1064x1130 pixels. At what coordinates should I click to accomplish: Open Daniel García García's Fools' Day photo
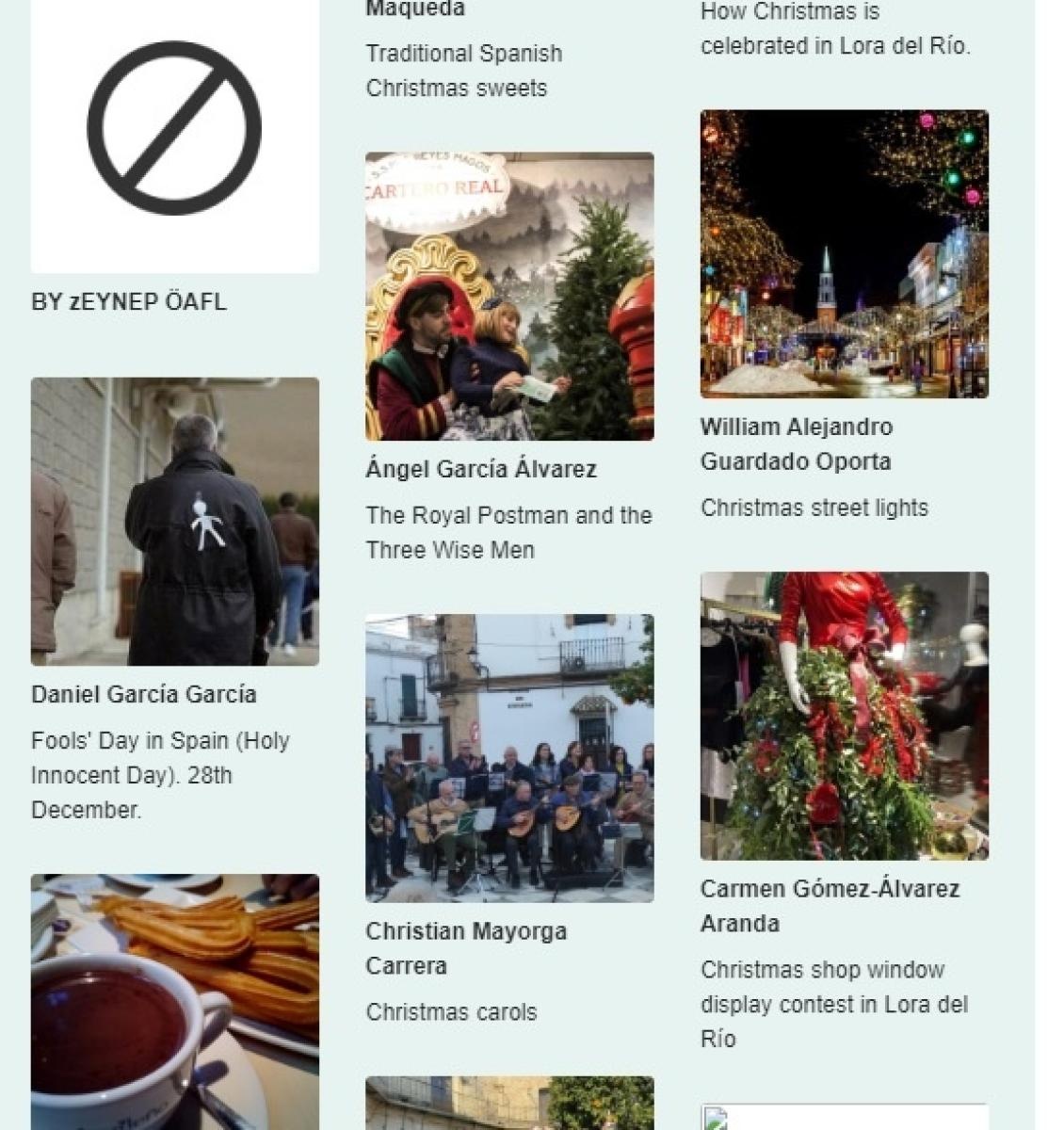point(174,522)
